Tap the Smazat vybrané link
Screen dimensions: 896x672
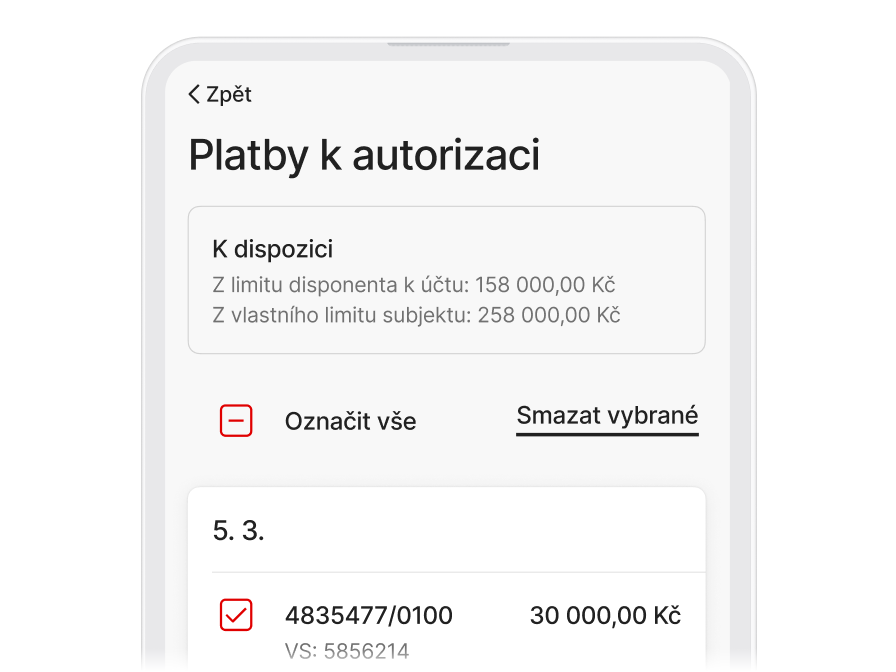tap(607, 416)
